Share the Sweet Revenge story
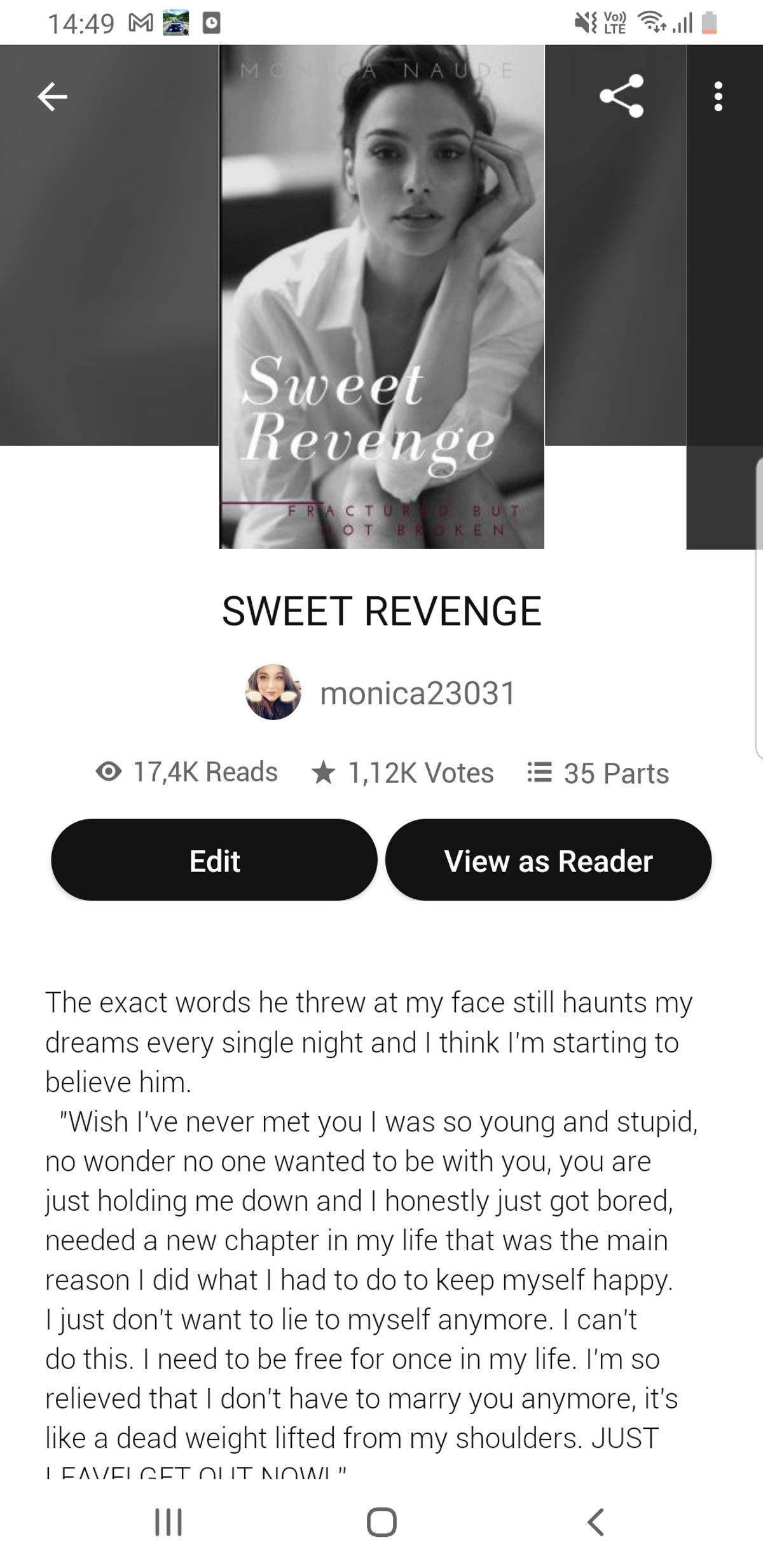This screenshot has height=1568, width=763. tap(621, 97)
